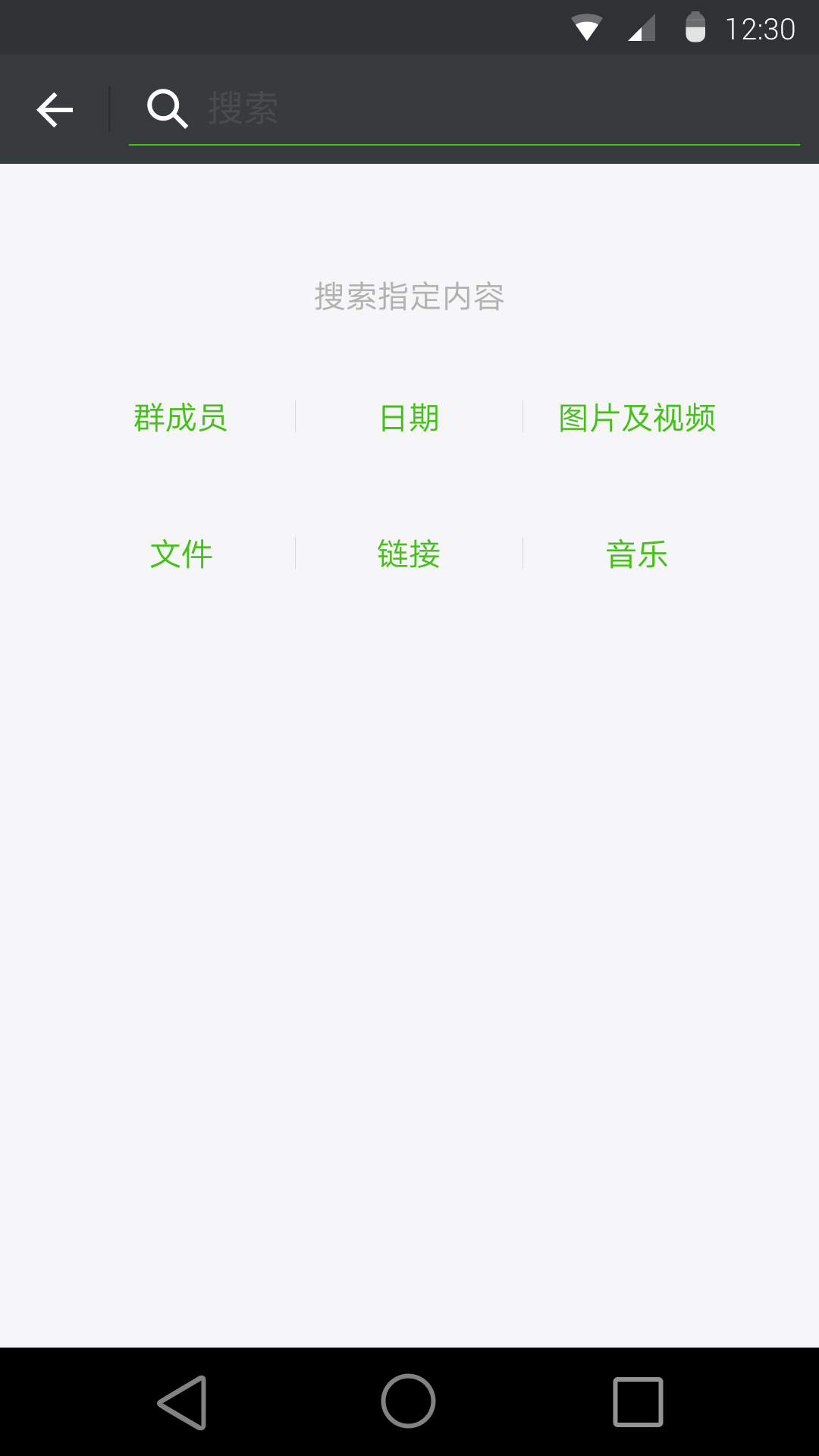Search by 群成员 (group members)
The image size is (819, 1456).
point(180,418)
